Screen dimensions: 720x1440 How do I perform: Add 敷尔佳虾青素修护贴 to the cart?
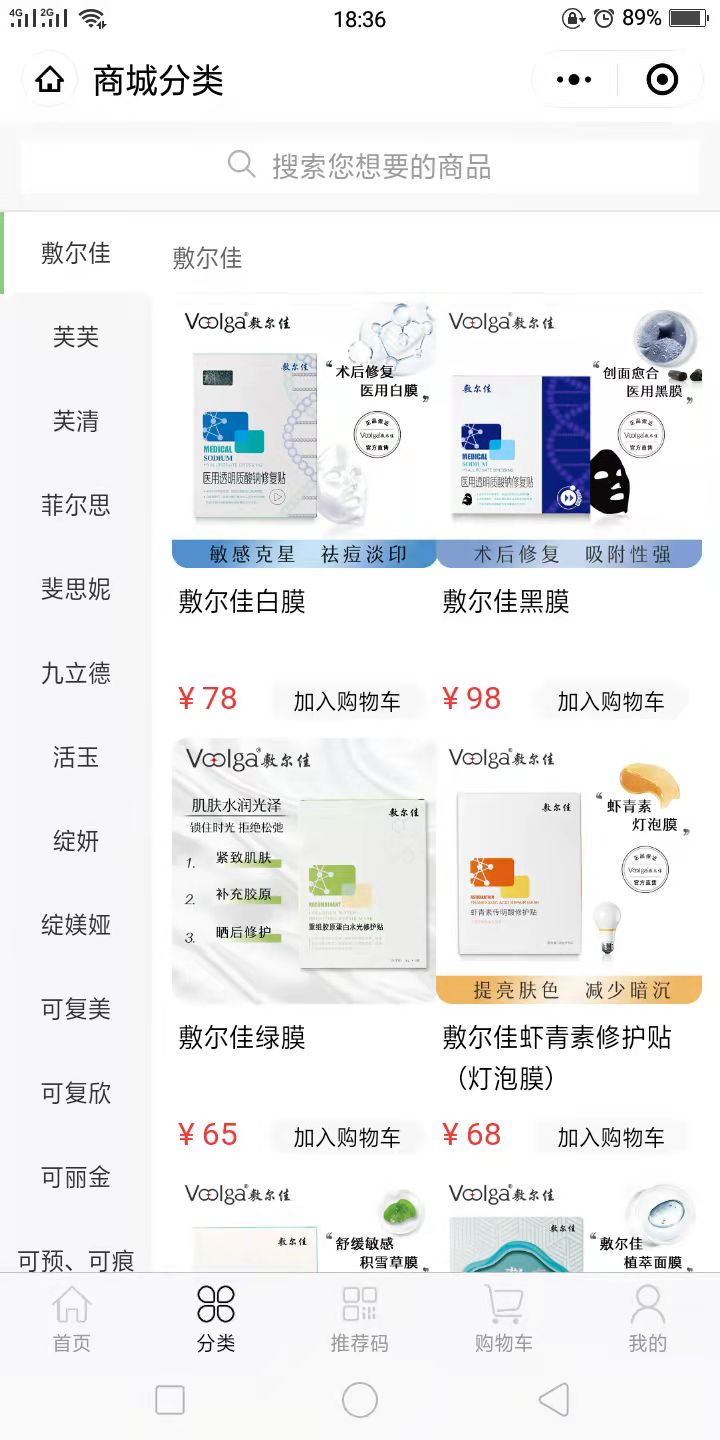coord(610,1137)
